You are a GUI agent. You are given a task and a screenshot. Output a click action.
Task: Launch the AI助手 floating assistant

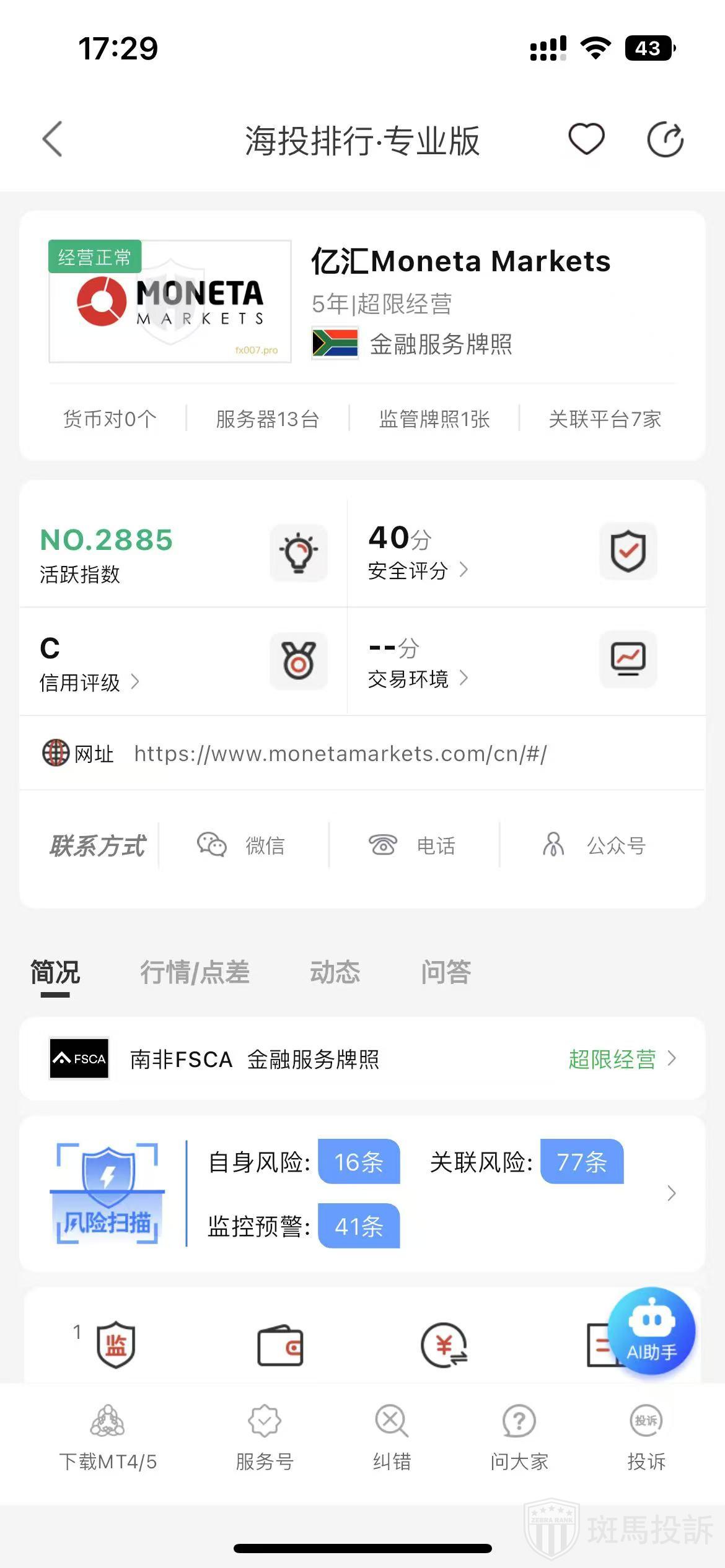coord(651,1330)
